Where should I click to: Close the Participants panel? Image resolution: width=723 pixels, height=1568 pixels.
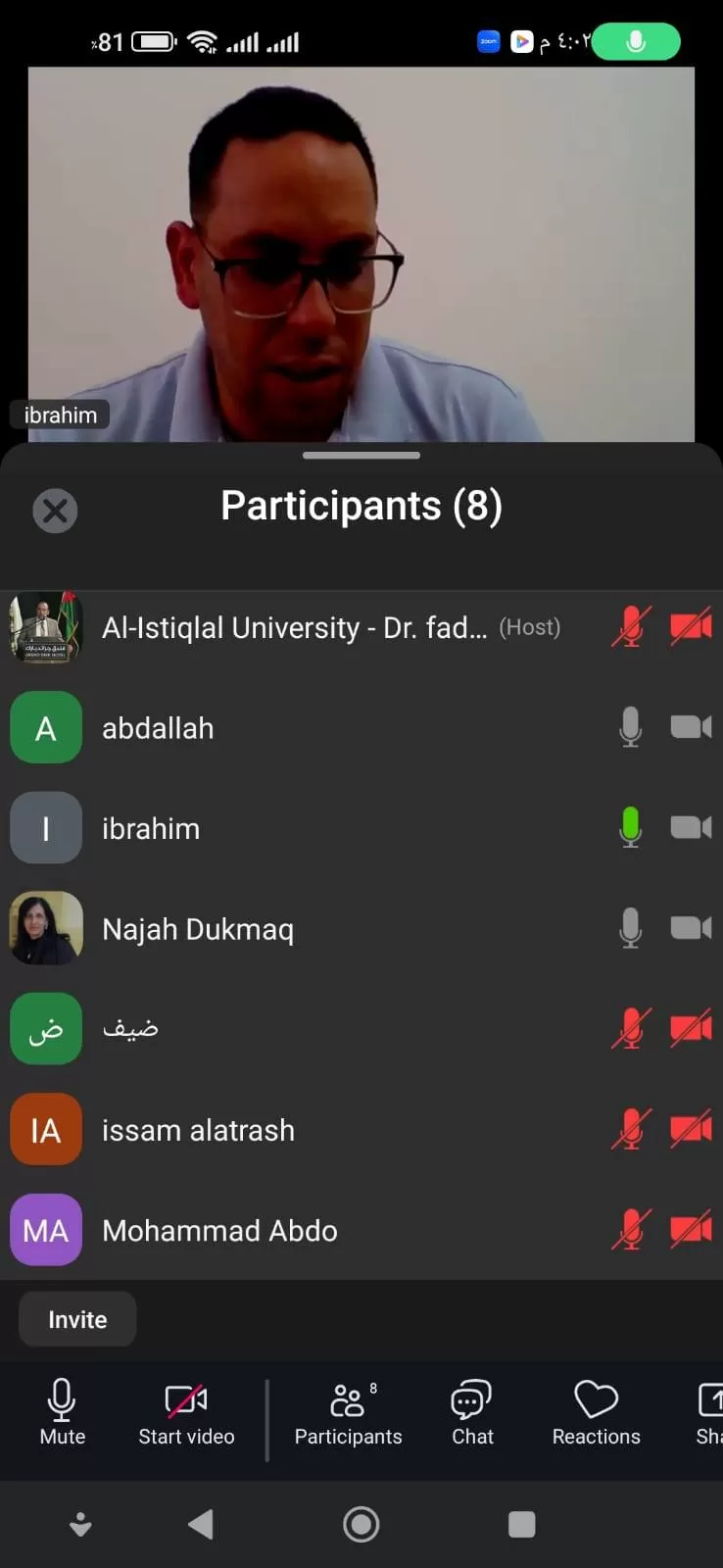pos(55,511)
